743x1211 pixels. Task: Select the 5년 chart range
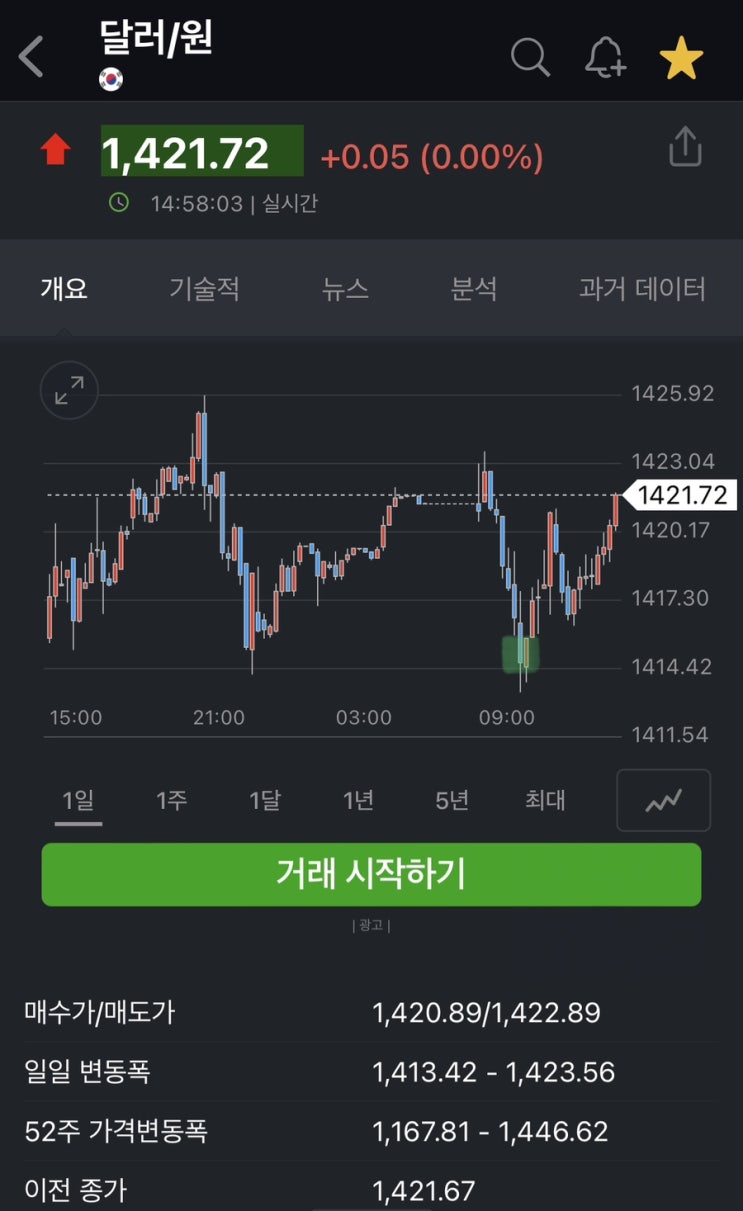pos(452,800)
